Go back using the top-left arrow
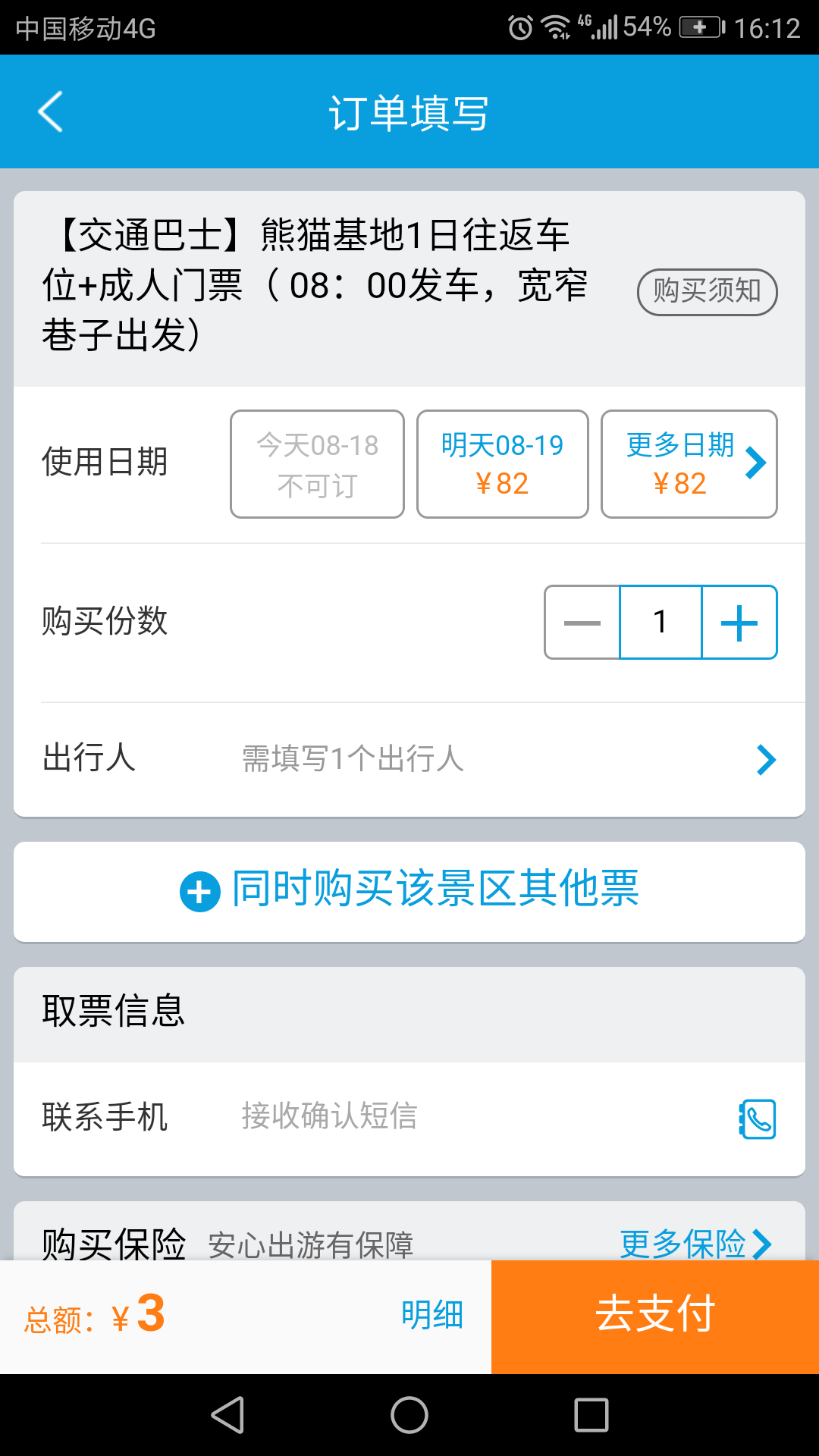 click(50, 112)
